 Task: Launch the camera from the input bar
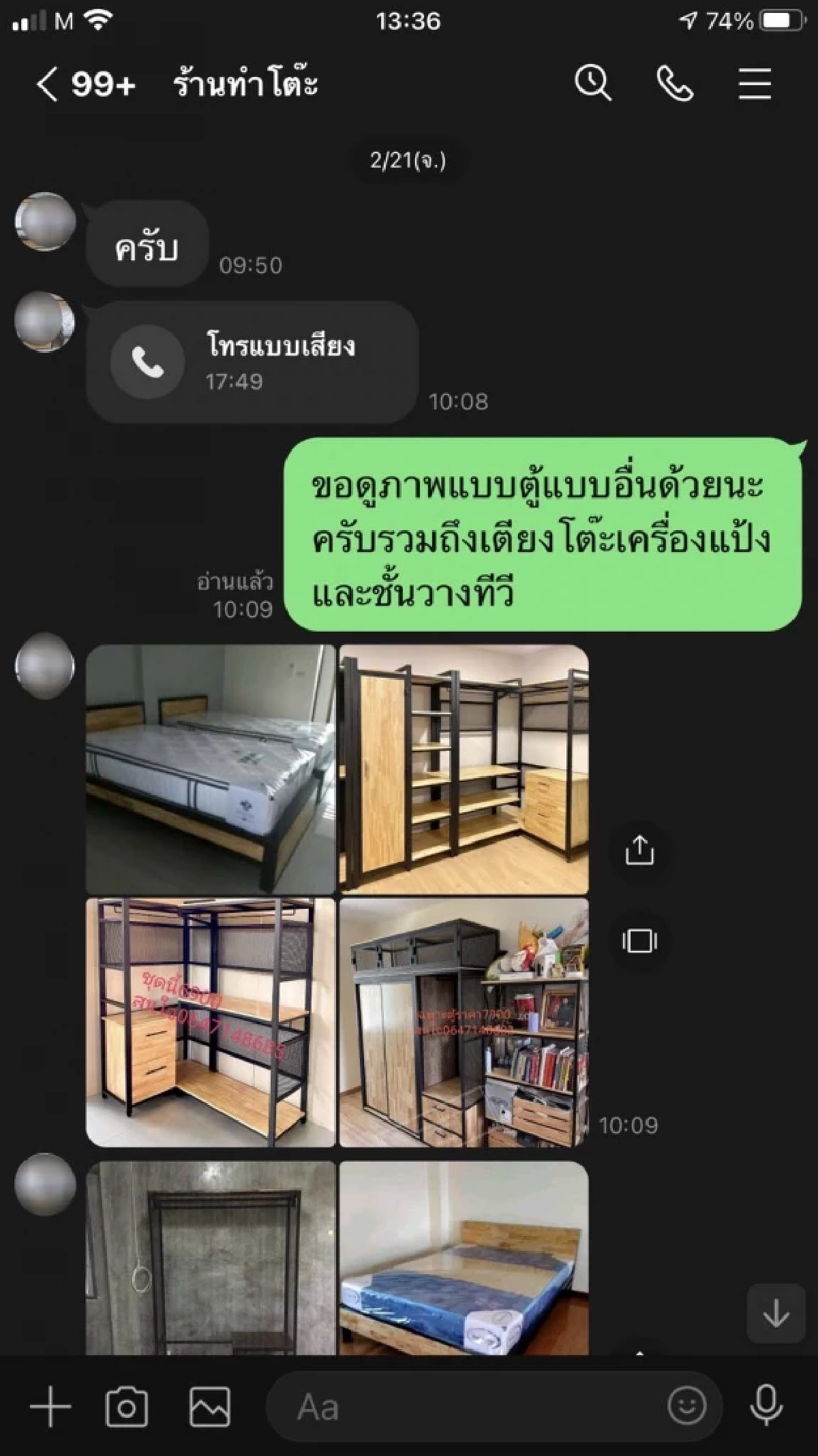127,1406
